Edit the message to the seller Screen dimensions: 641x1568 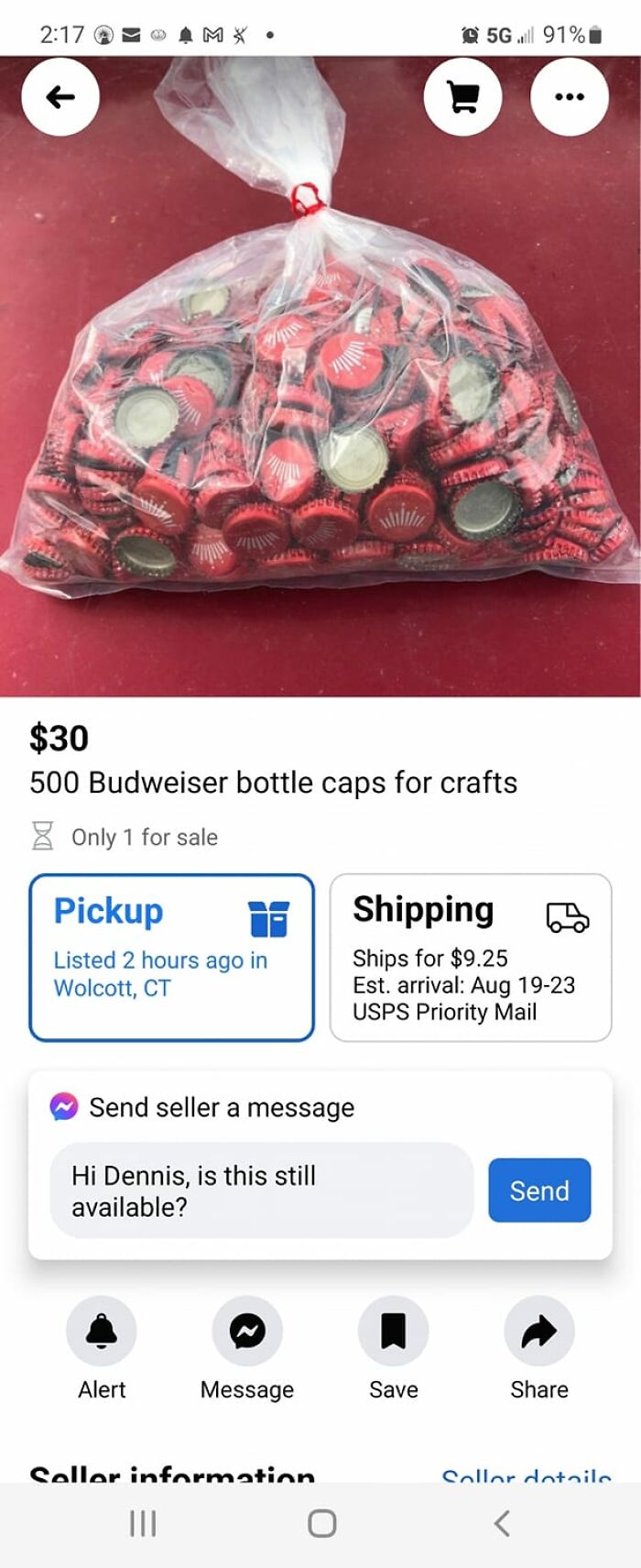pyautogui.click(x=262, y=1190)
